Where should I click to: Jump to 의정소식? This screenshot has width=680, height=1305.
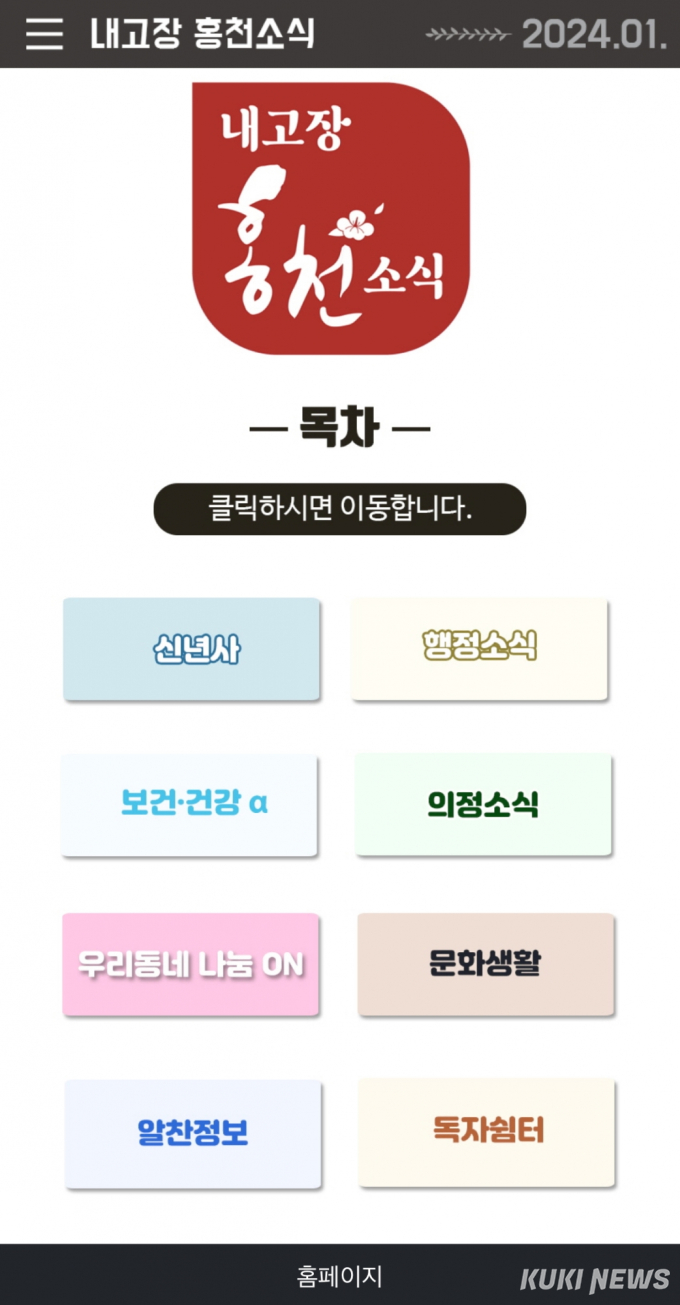[483, 805]
